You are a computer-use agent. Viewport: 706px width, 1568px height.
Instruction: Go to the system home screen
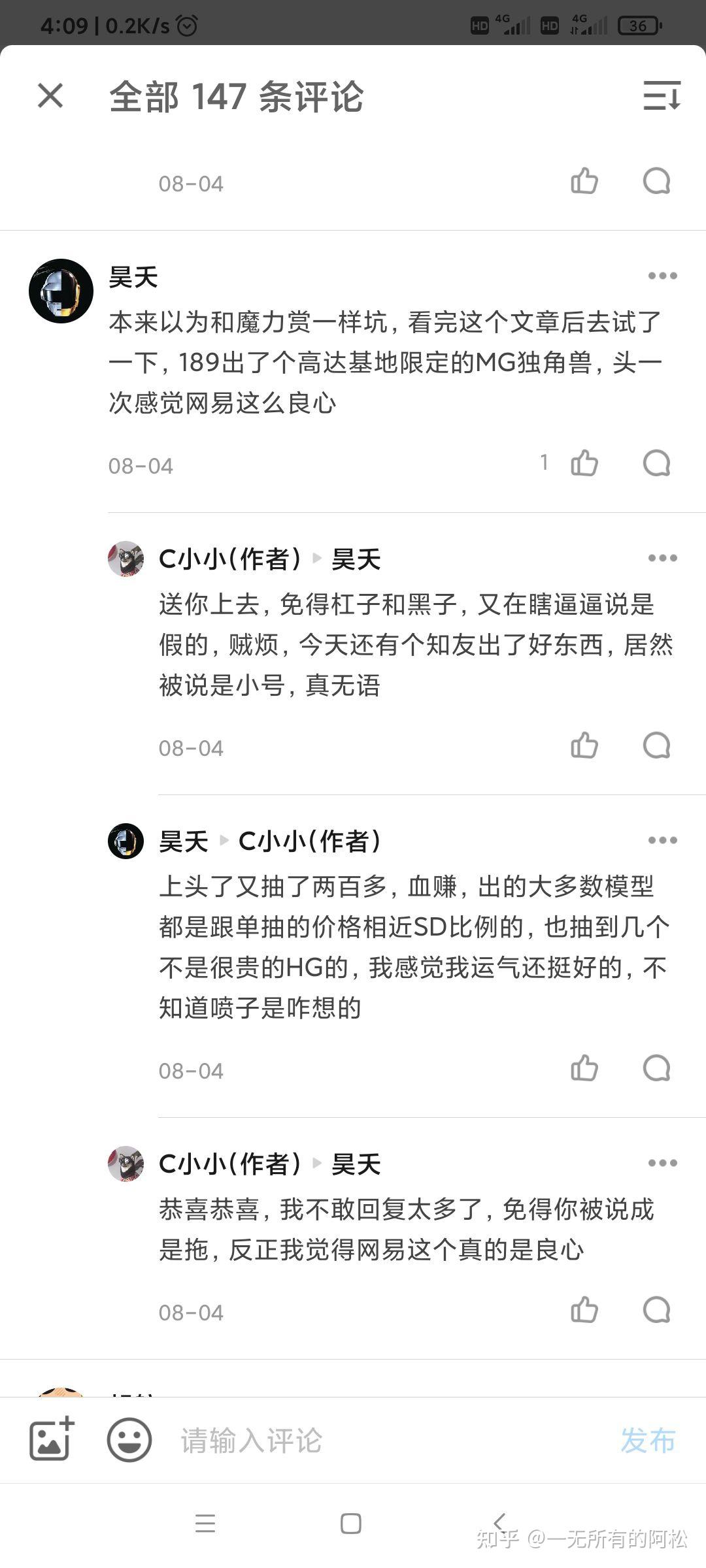point(351,1524)
